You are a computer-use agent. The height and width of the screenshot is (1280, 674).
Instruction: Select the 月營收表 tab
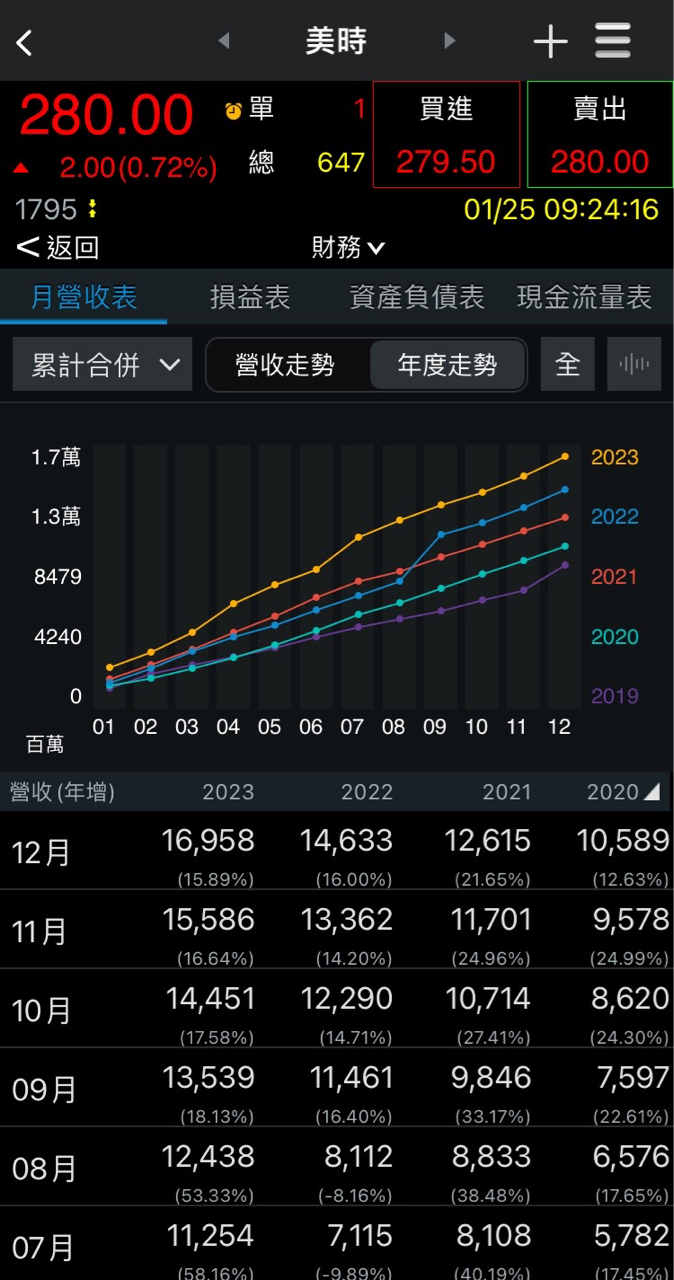(x=84, y=297)
